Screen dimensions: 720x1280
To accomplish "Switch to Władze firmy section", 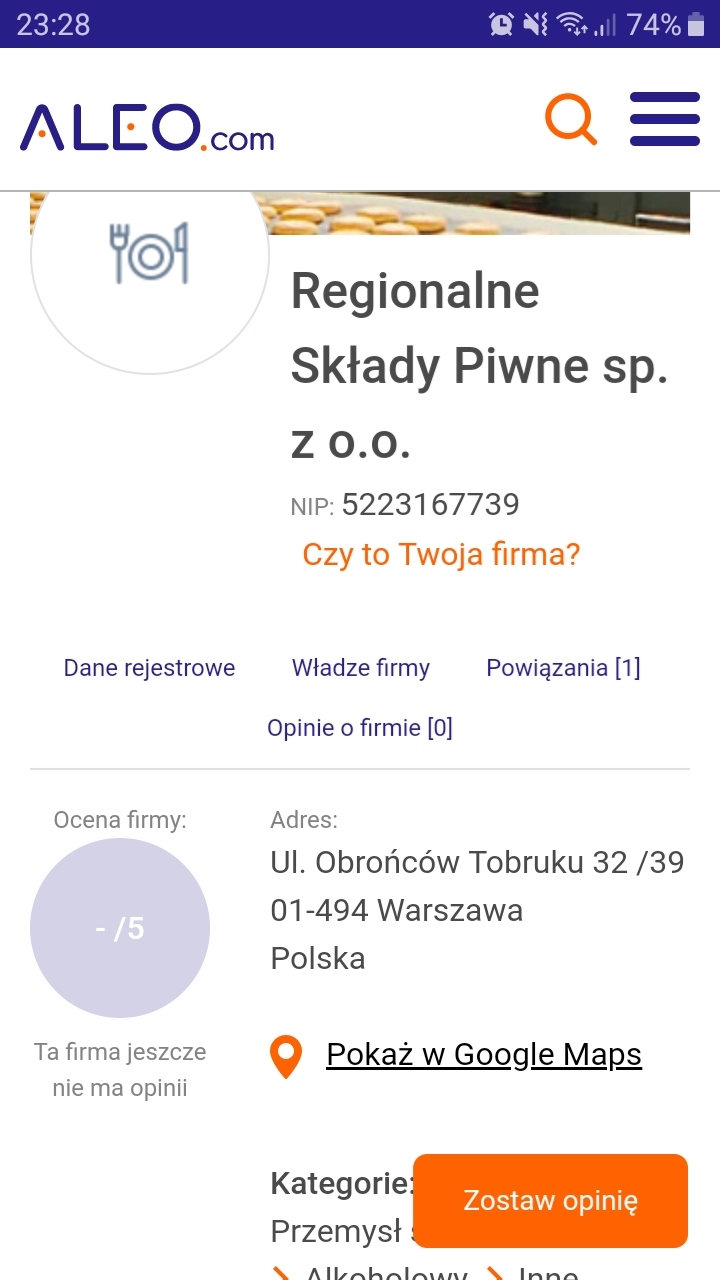I will 361,668.
